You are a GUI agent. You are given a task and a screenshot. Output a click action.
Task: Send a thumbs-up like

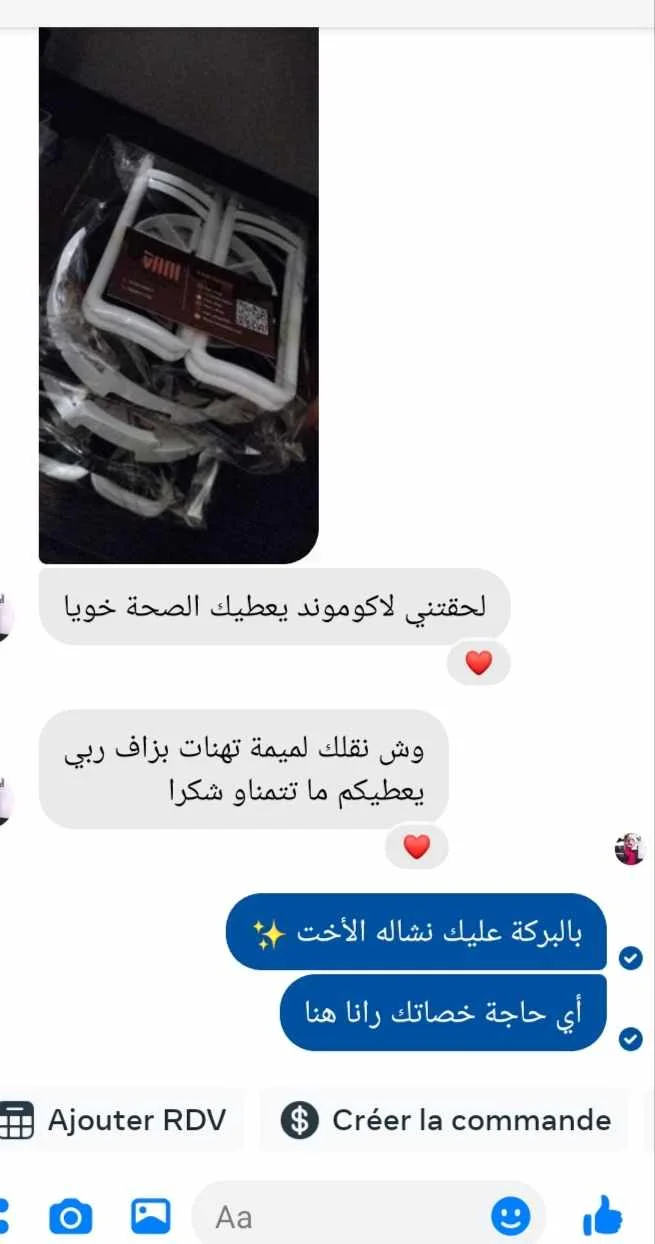click(601, 1217)
